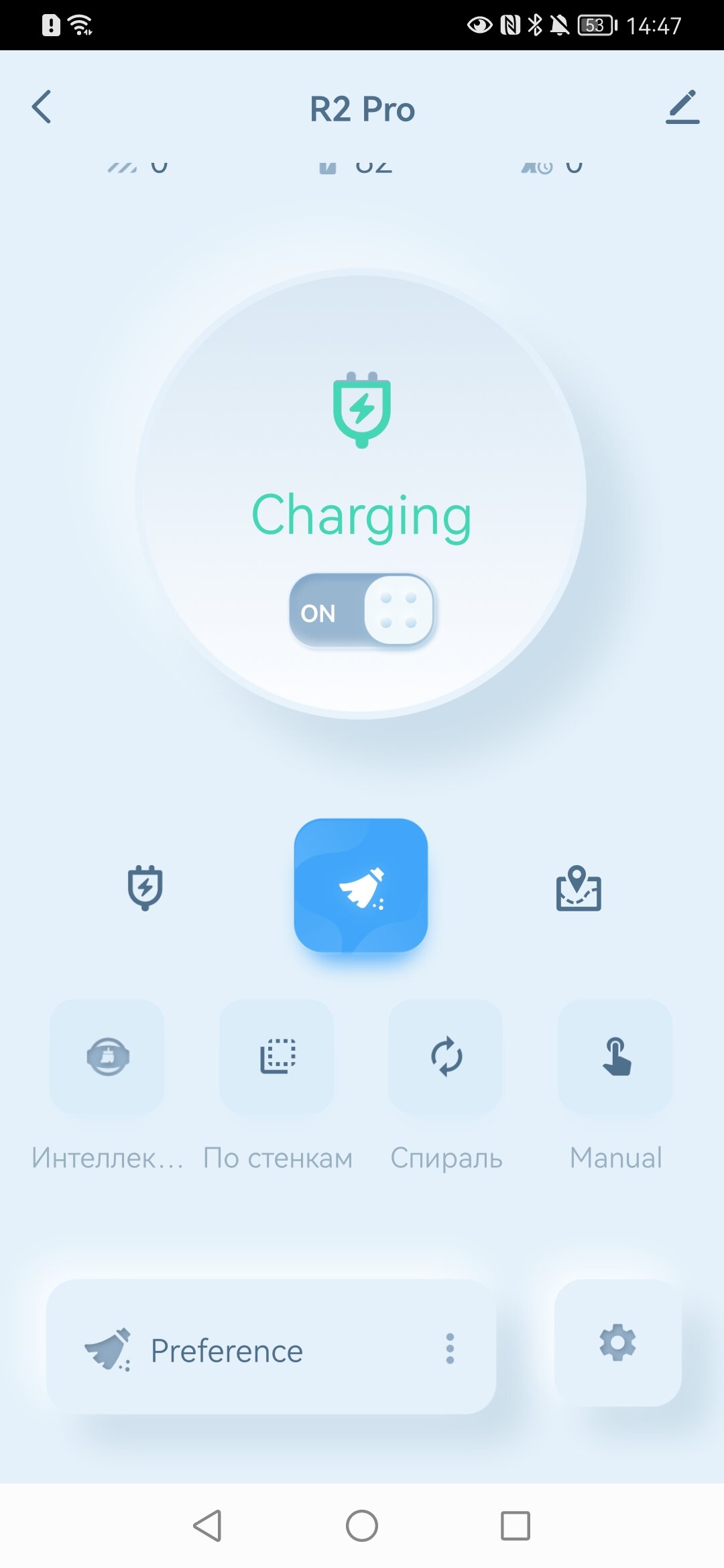The image size is (724, 1568).
Task: Open settings with the gear button
Action: click(617, 1343)
